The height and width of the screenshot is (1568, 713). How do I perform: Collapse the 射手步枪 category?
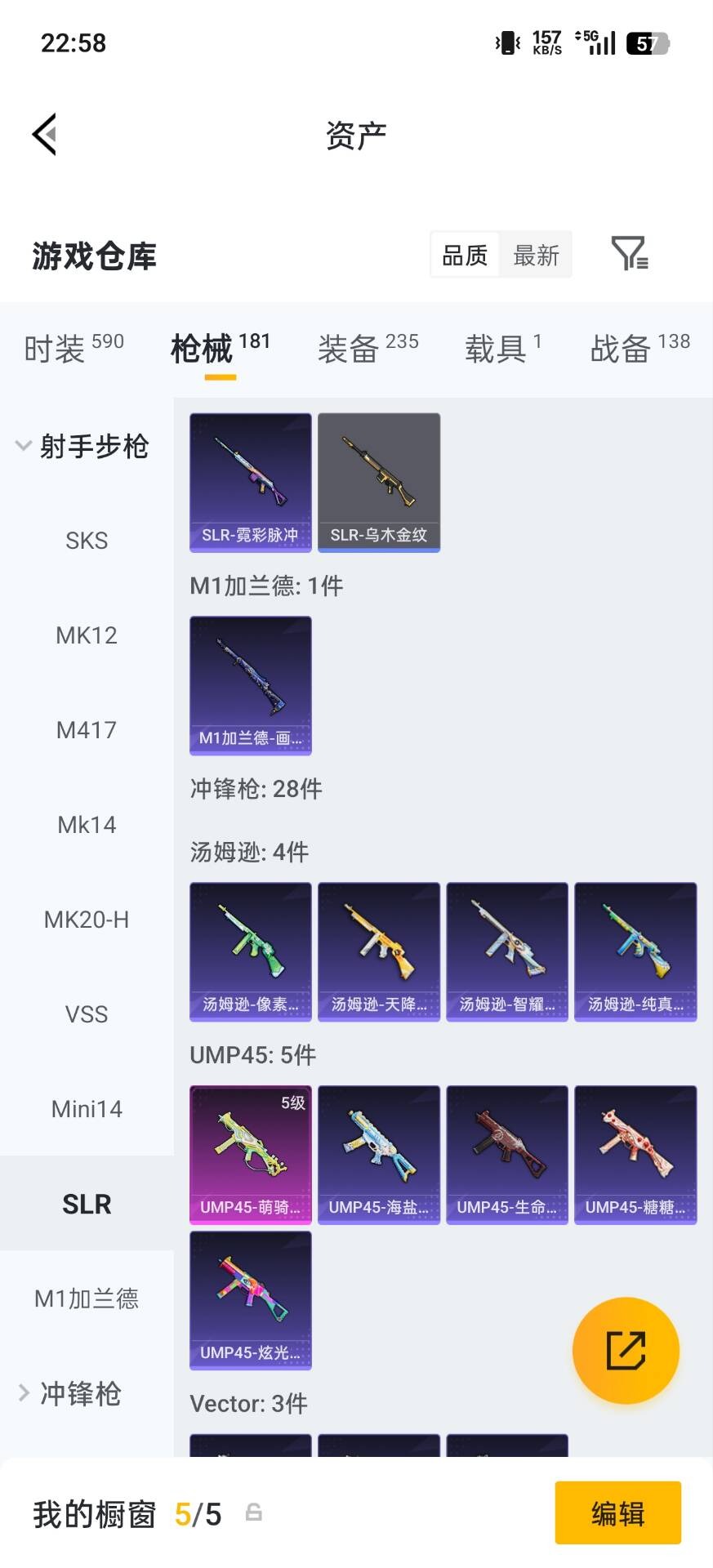(x=86, y=446)
